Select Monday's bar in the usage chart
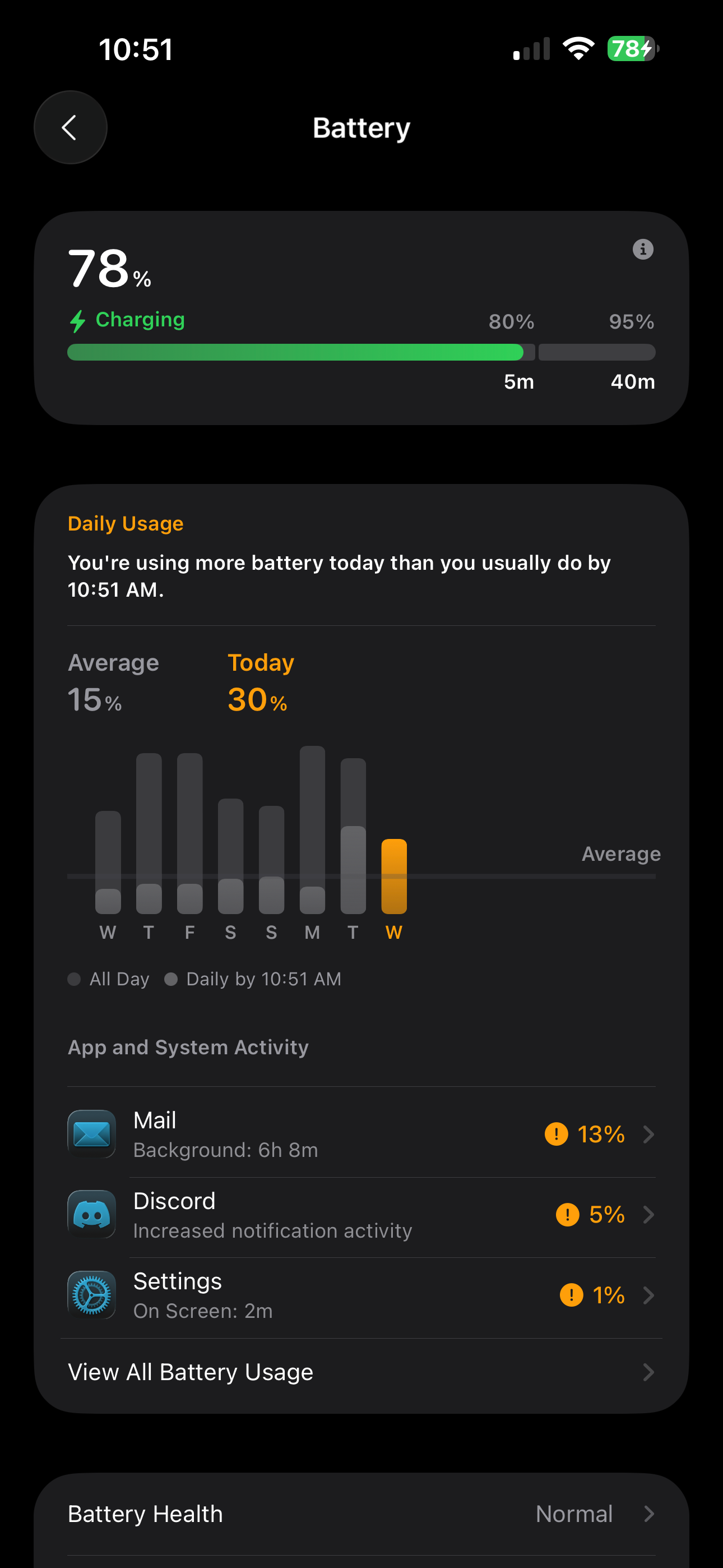Image resolution: width=723 pixels, height=1568 pixels. point(312,831)
